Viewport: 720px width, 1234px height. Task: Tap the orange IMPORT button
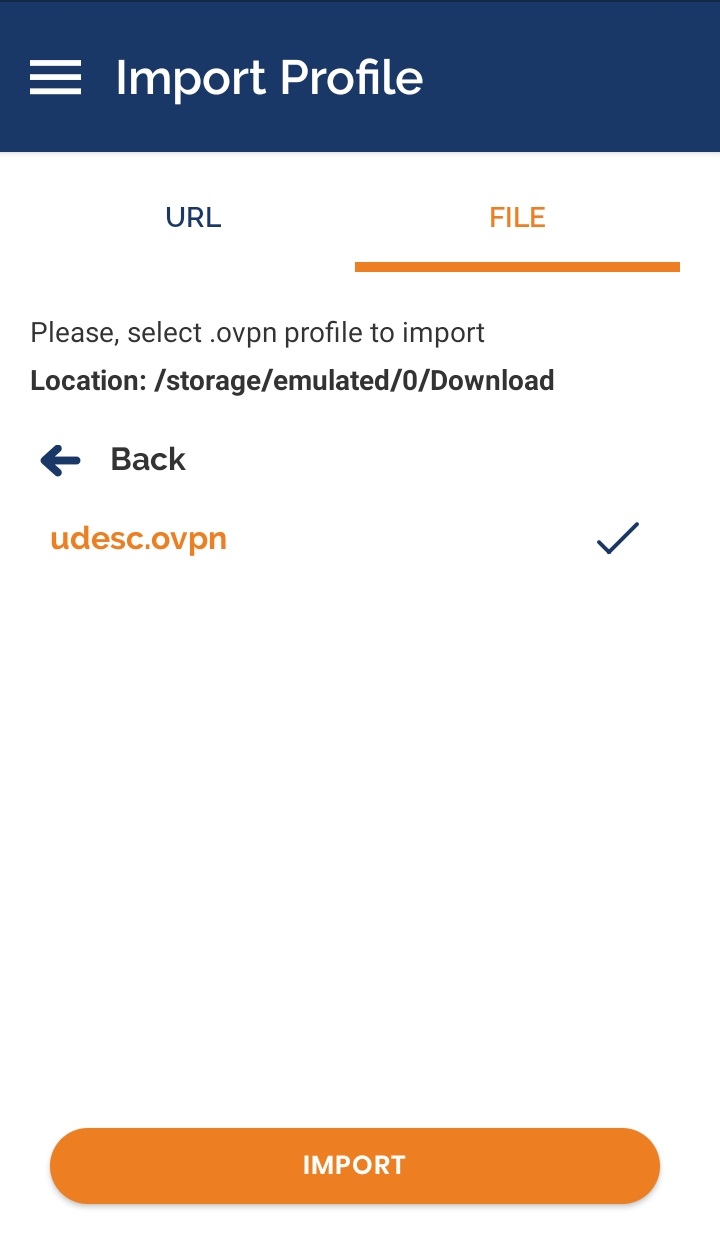tap(354, 1165)
